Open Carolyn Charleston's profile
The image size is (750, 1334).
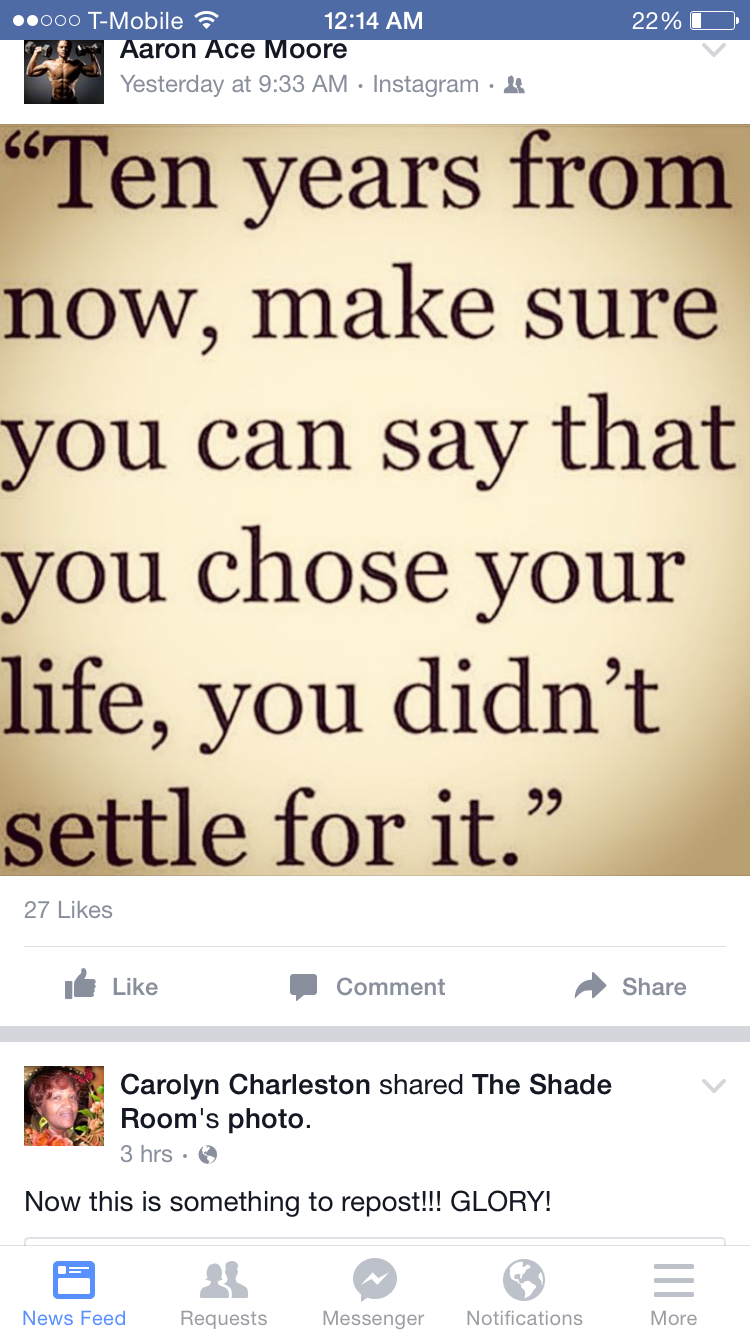point(245,1084)
